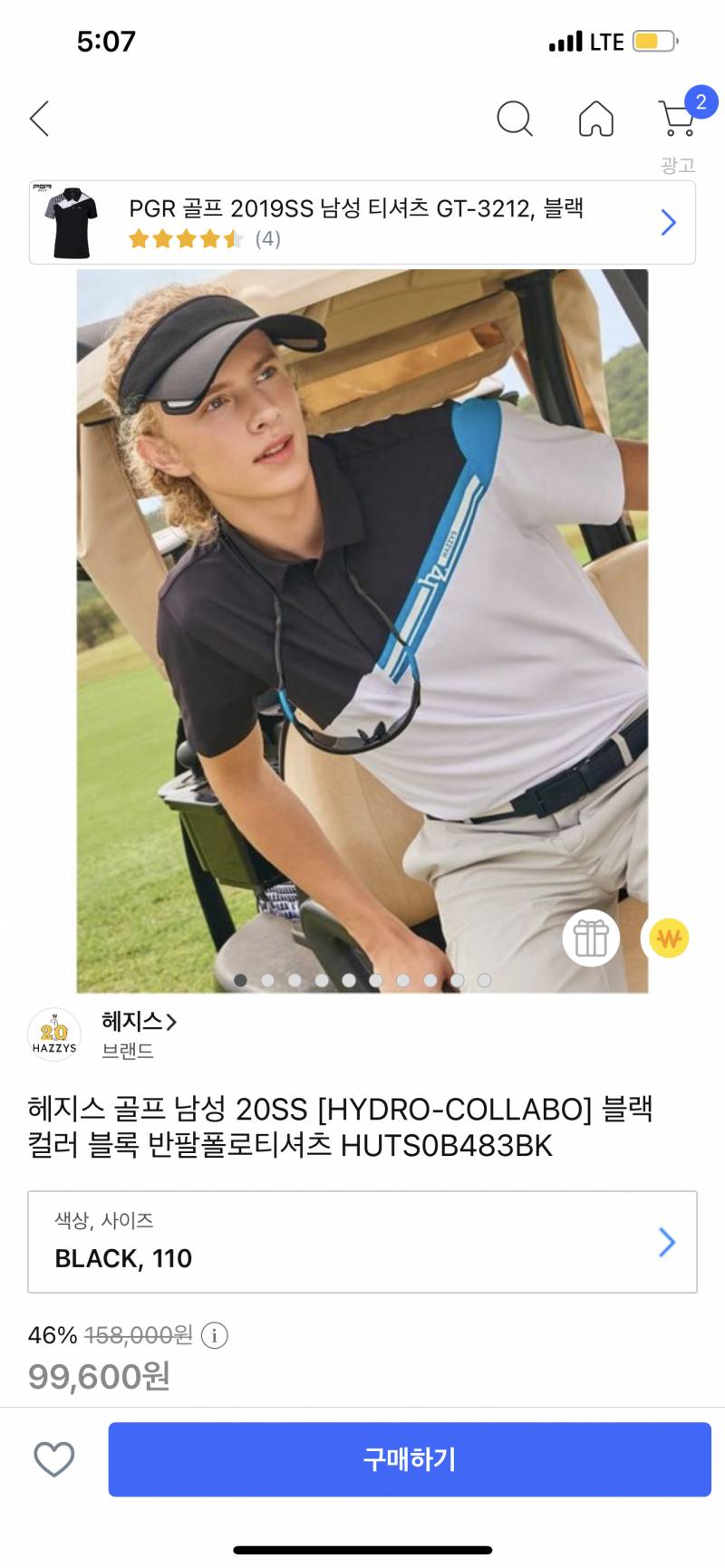
Task: Open the 헤지스 brand page
Action: [x=138, y=1022]
